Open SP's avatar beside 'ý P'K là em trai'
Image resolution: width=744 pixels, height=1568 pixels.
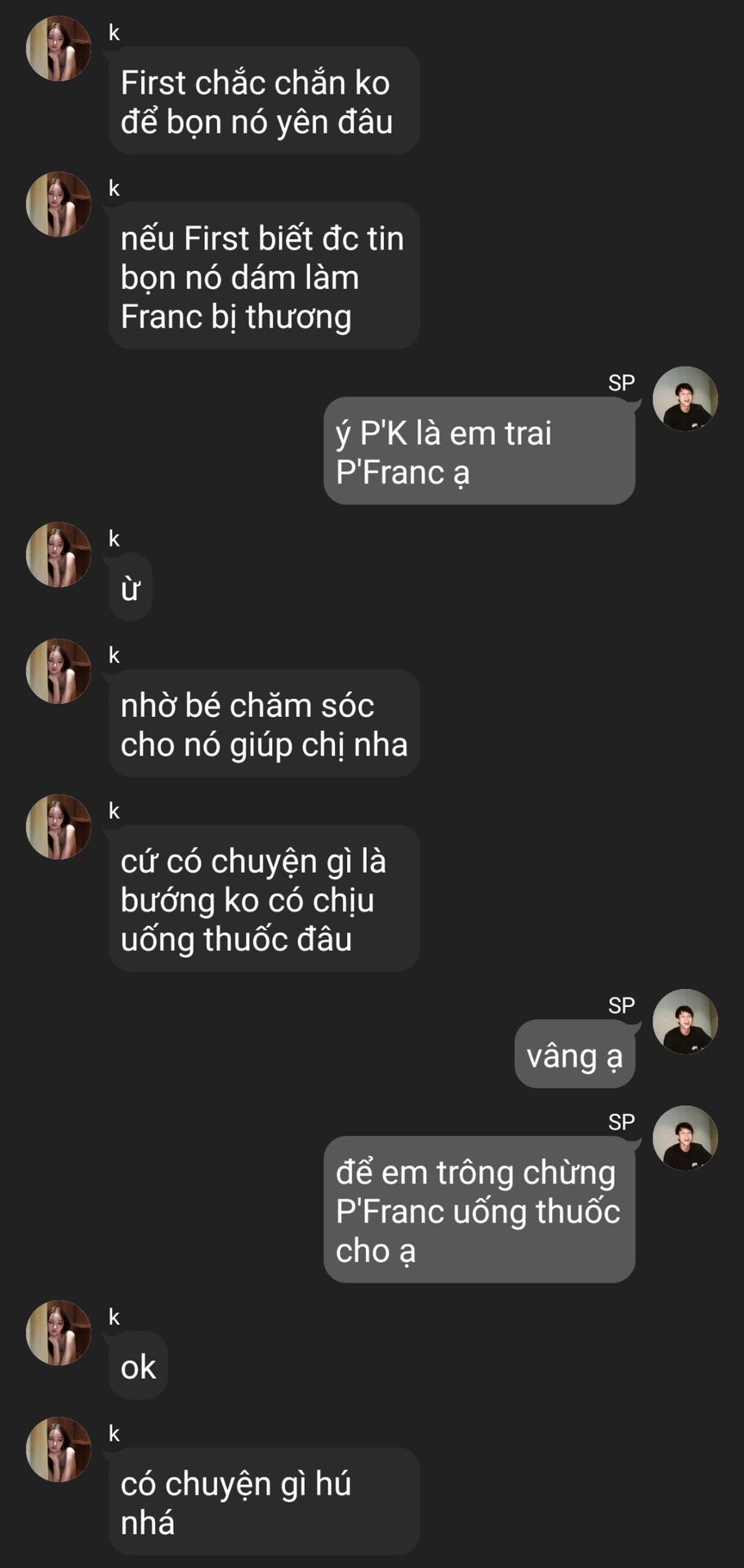(x=685, y=399)
